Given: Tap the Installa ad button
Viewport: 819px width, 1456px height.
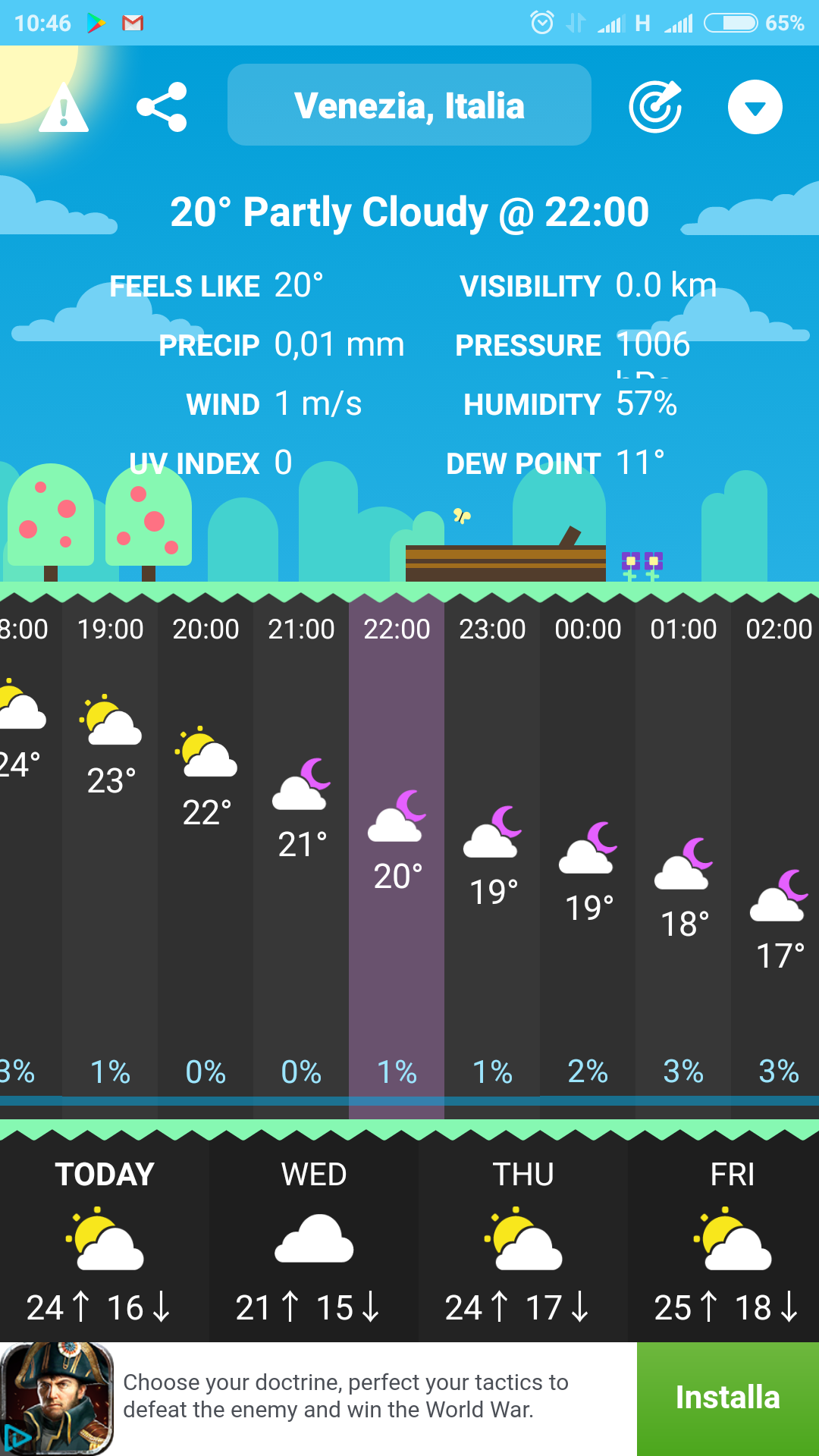Looking at the screenshot, I should pyautogui.click(x=727, y=1398).
